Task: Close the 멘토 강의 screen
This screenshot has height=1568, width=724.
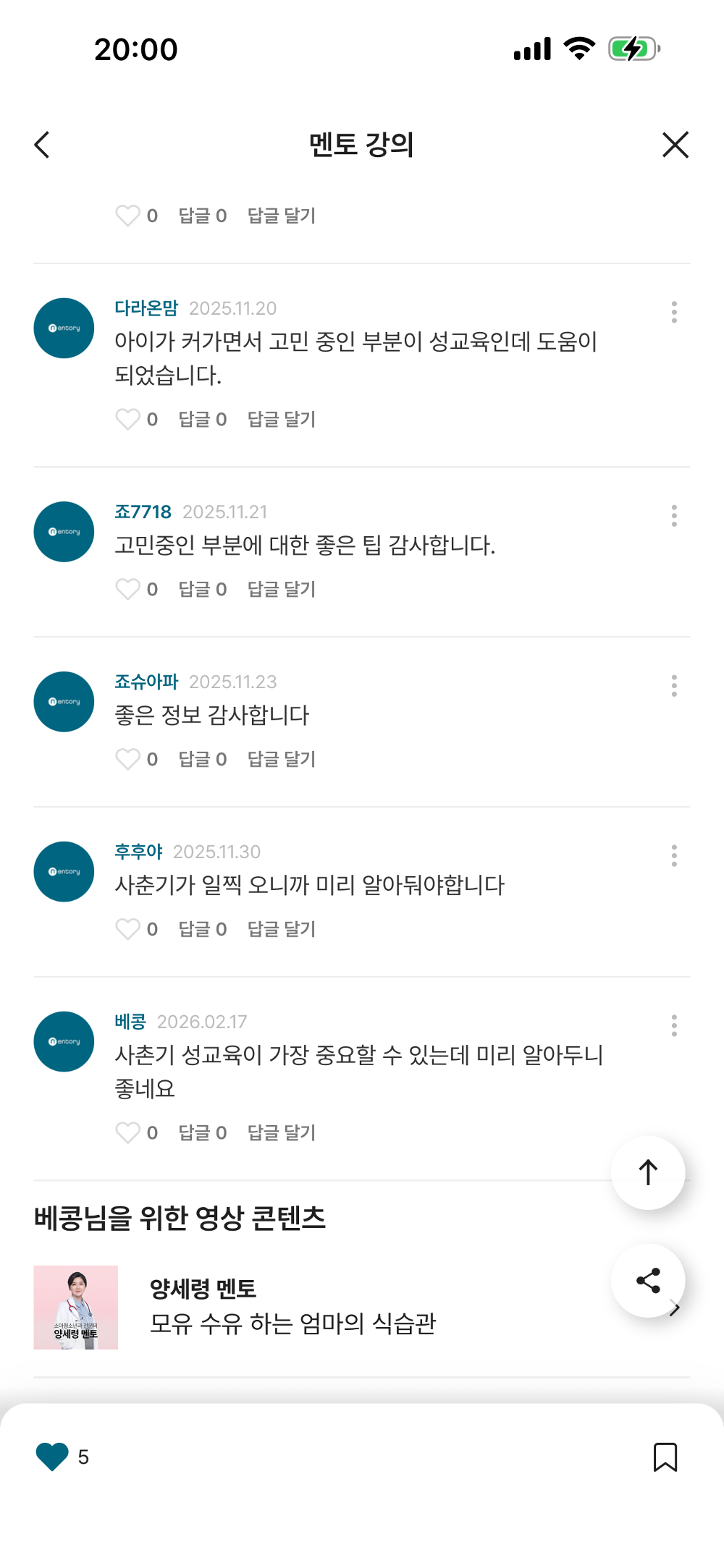Action: coord(675,144)
